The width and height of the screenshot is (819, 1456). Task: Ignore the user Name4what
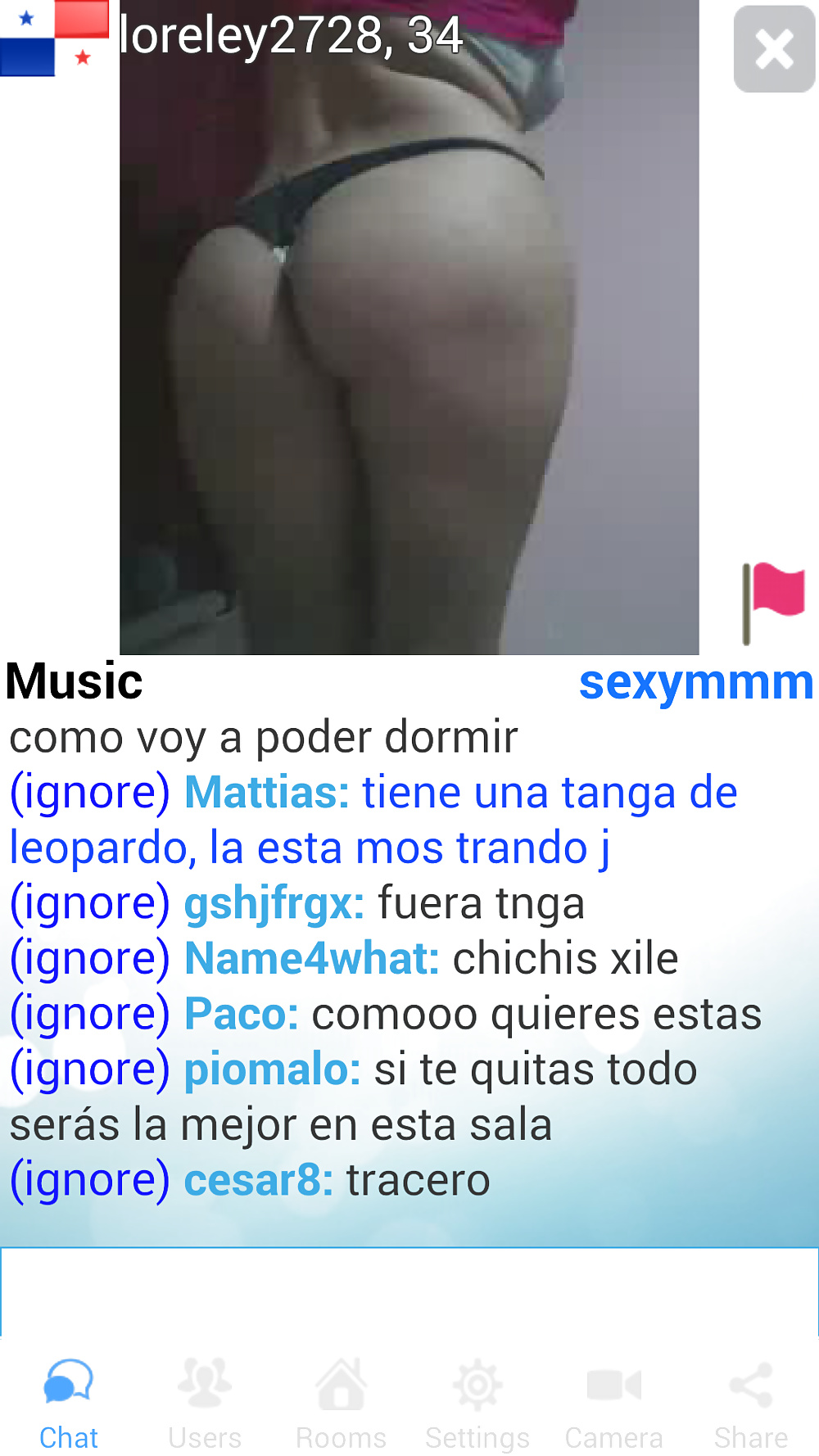[x=90, y=958]
